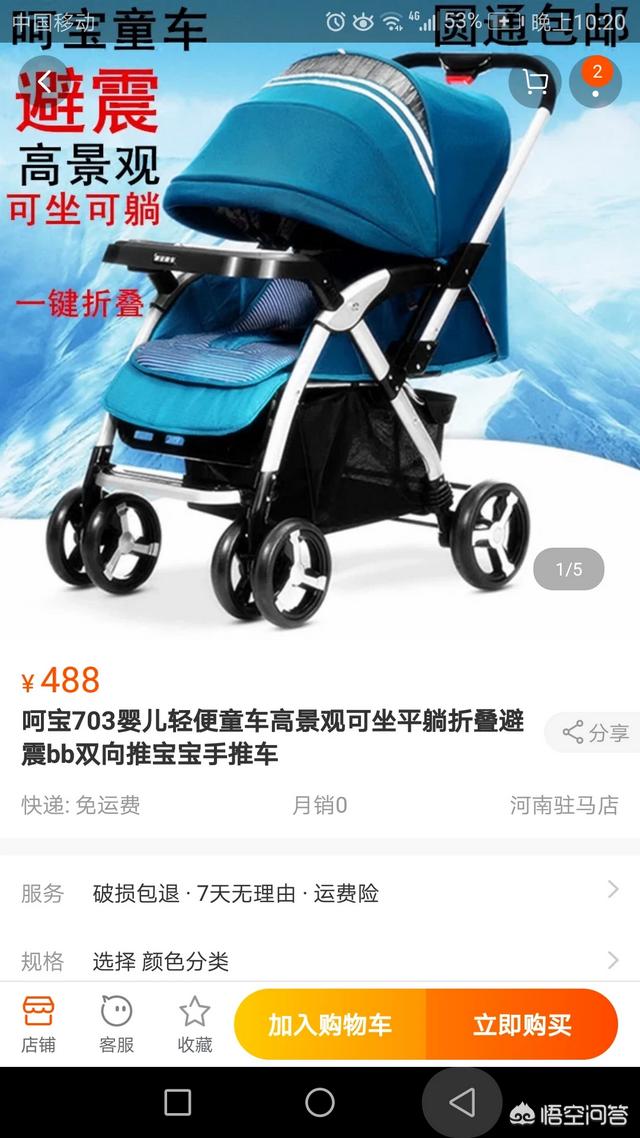Viewport: 640px width, 1138px height.
Task: Open the 服务 service details row
Action: [320, 893]
